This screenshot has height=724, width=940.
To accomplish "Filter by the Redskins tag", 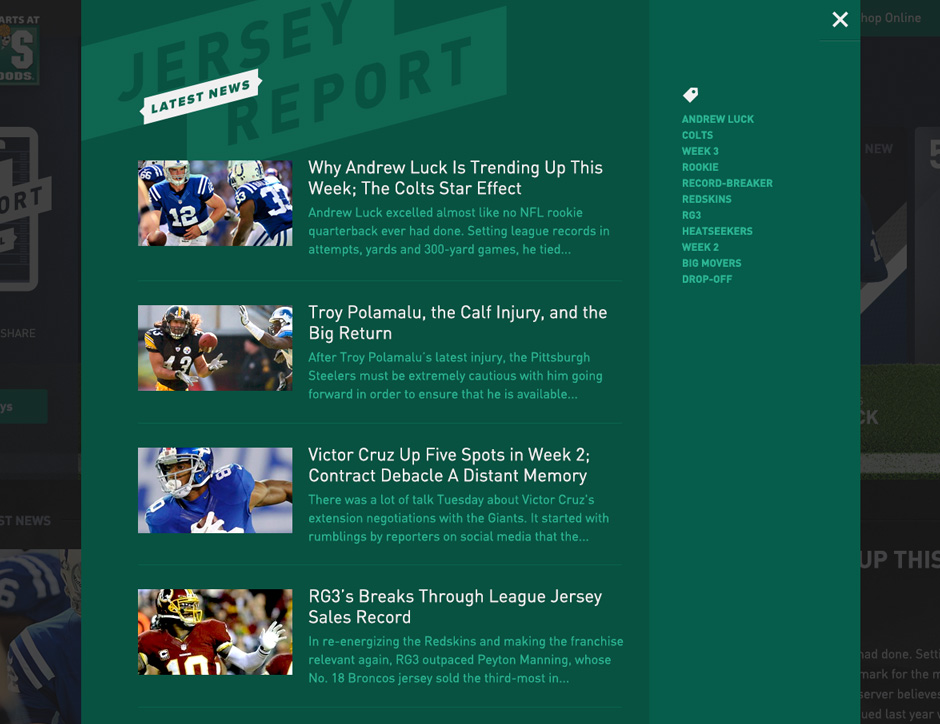I will point(706,199).
